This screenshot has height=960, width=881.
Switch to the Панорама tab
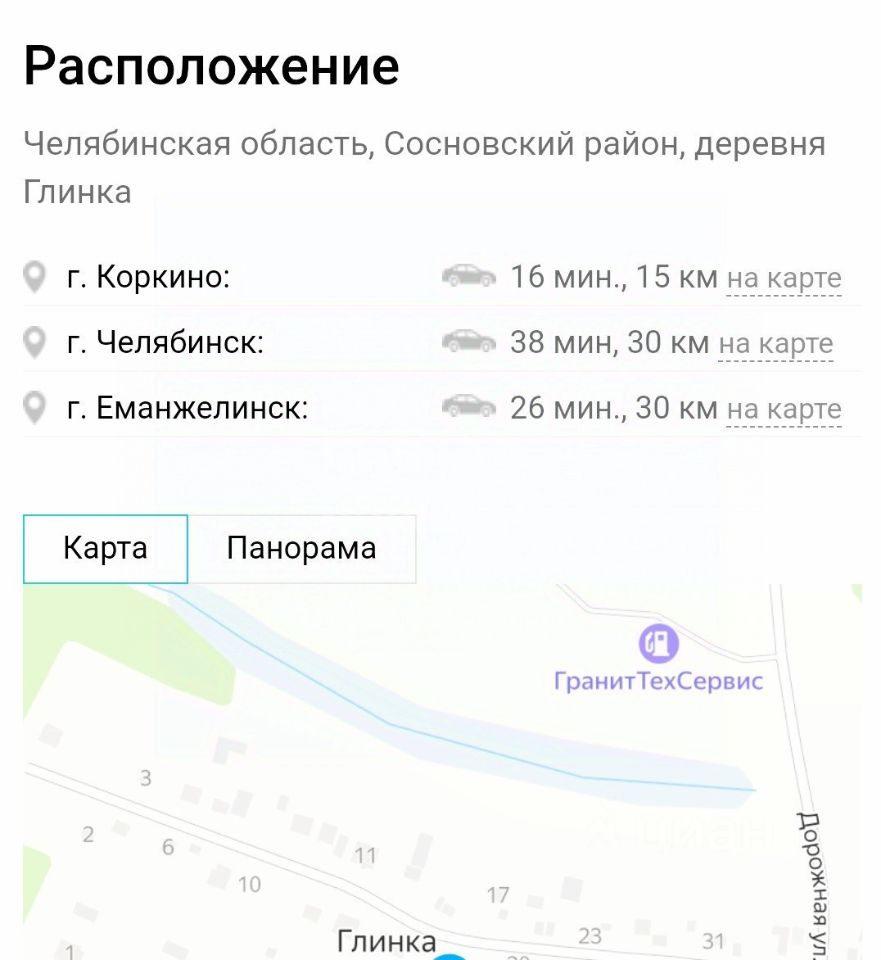click(301, 548)
